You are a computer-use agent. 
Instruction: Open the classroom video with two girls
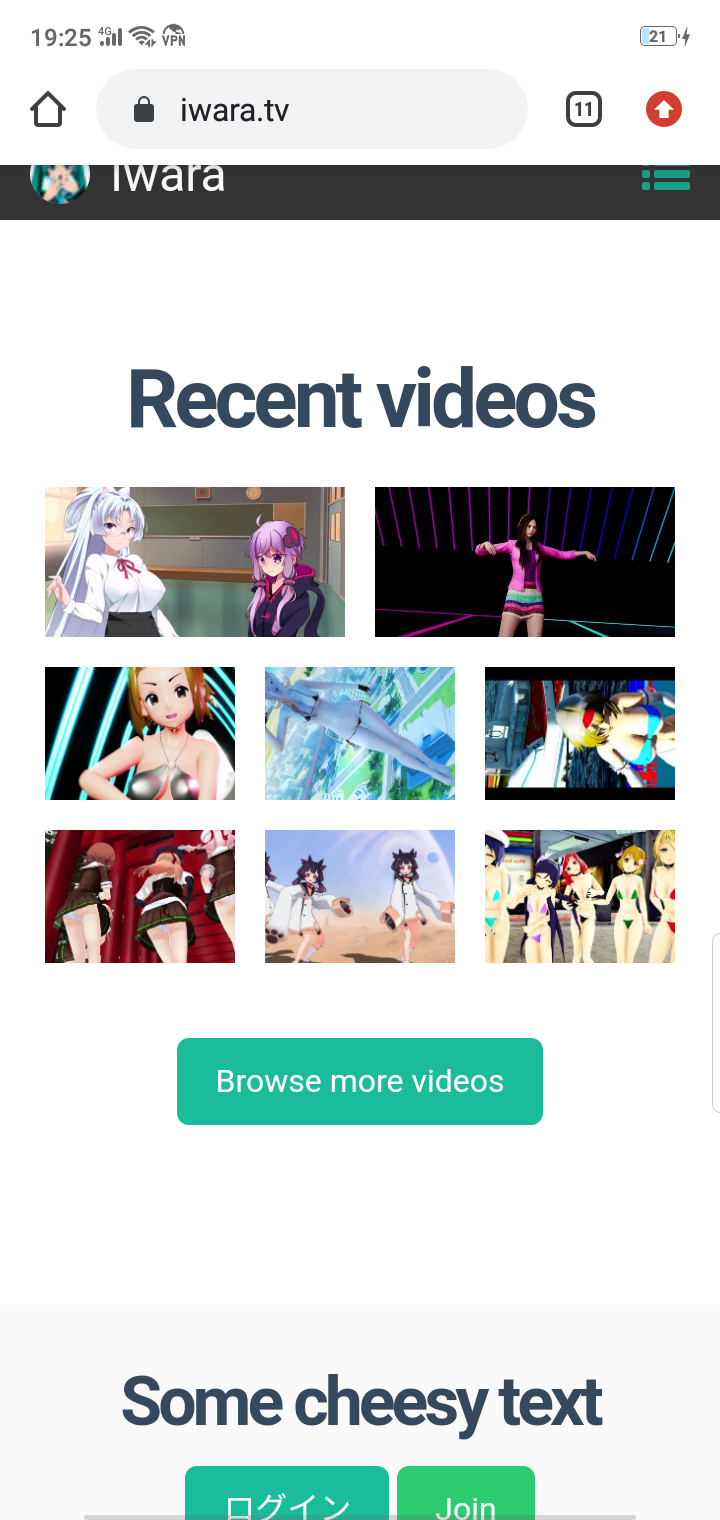pos(195,562)
